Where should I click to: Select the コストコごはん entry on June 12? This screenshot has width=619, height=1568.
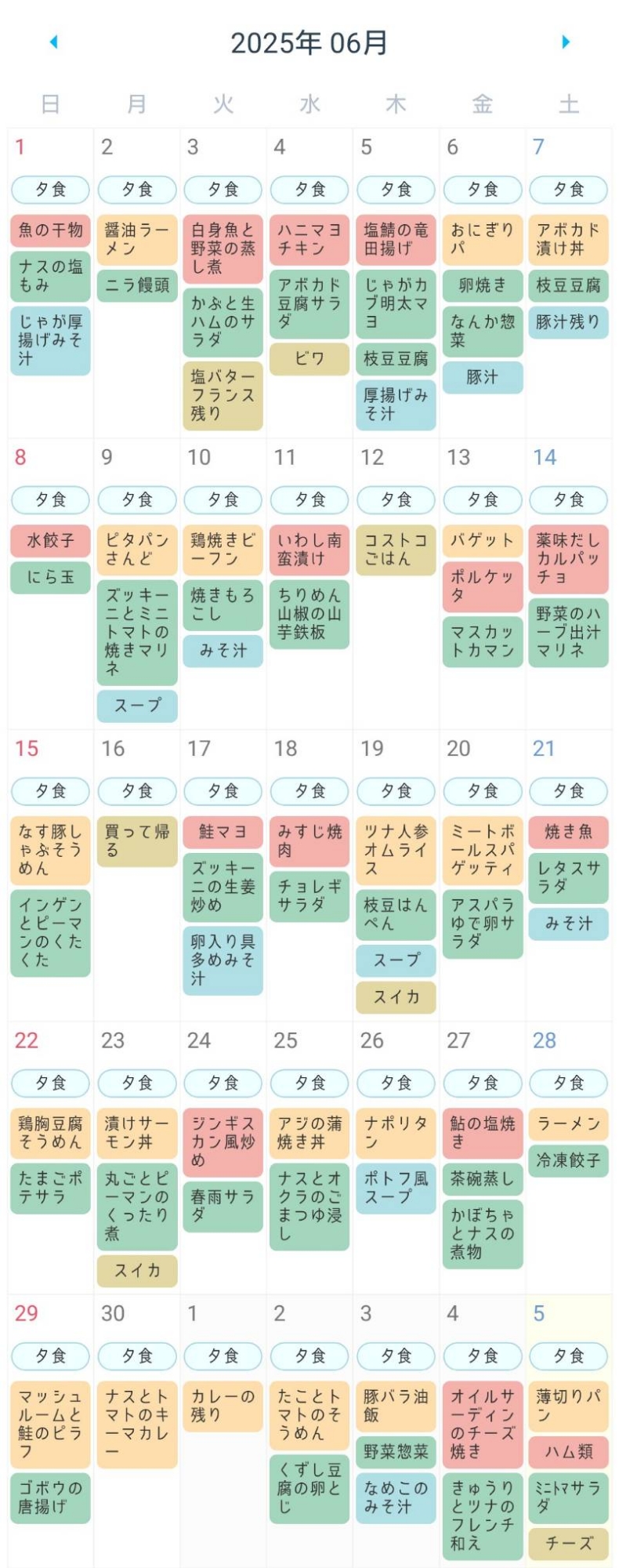396,550
